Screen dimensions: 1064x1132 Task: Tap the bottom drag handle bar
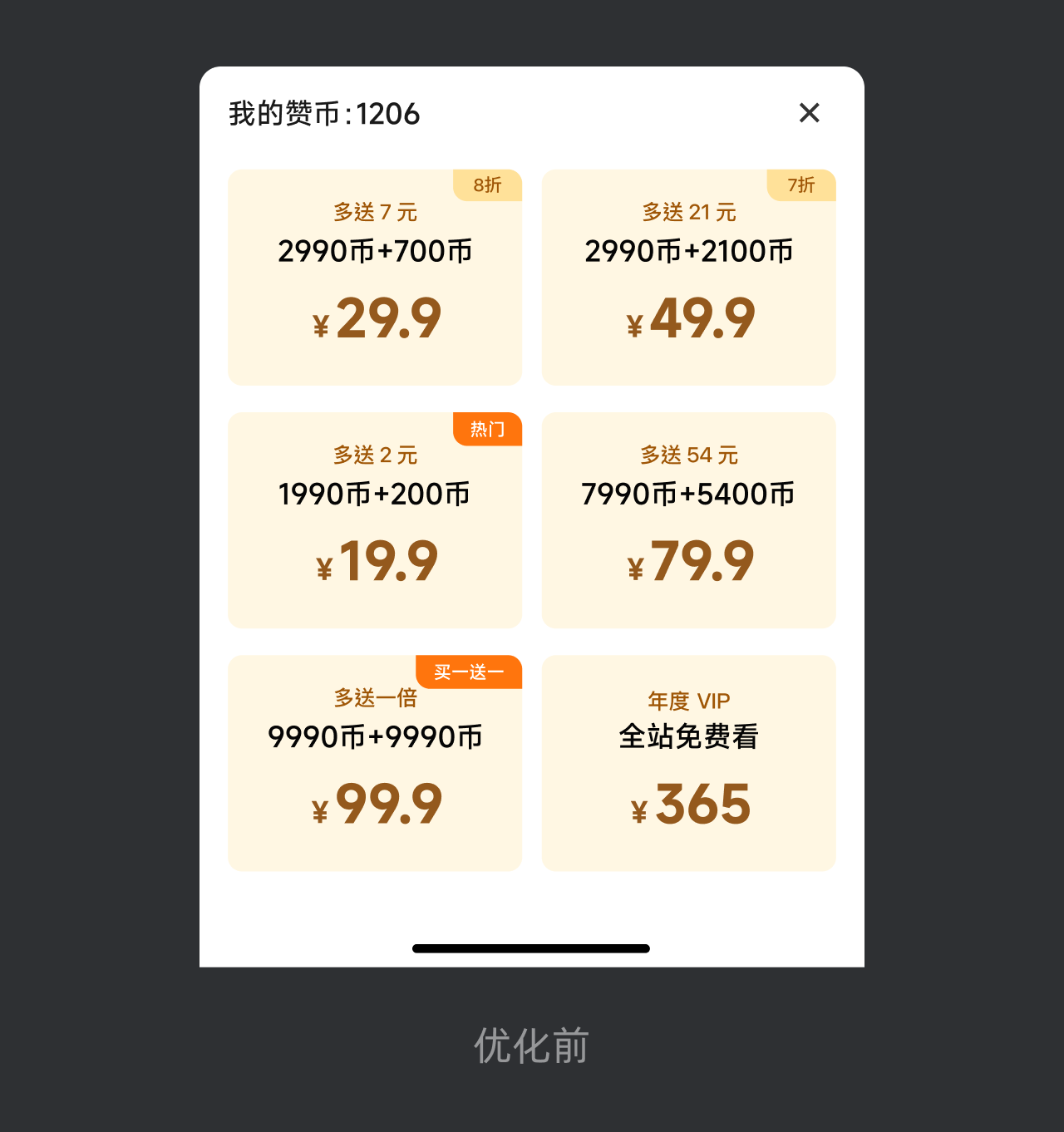tap(531, 948)
